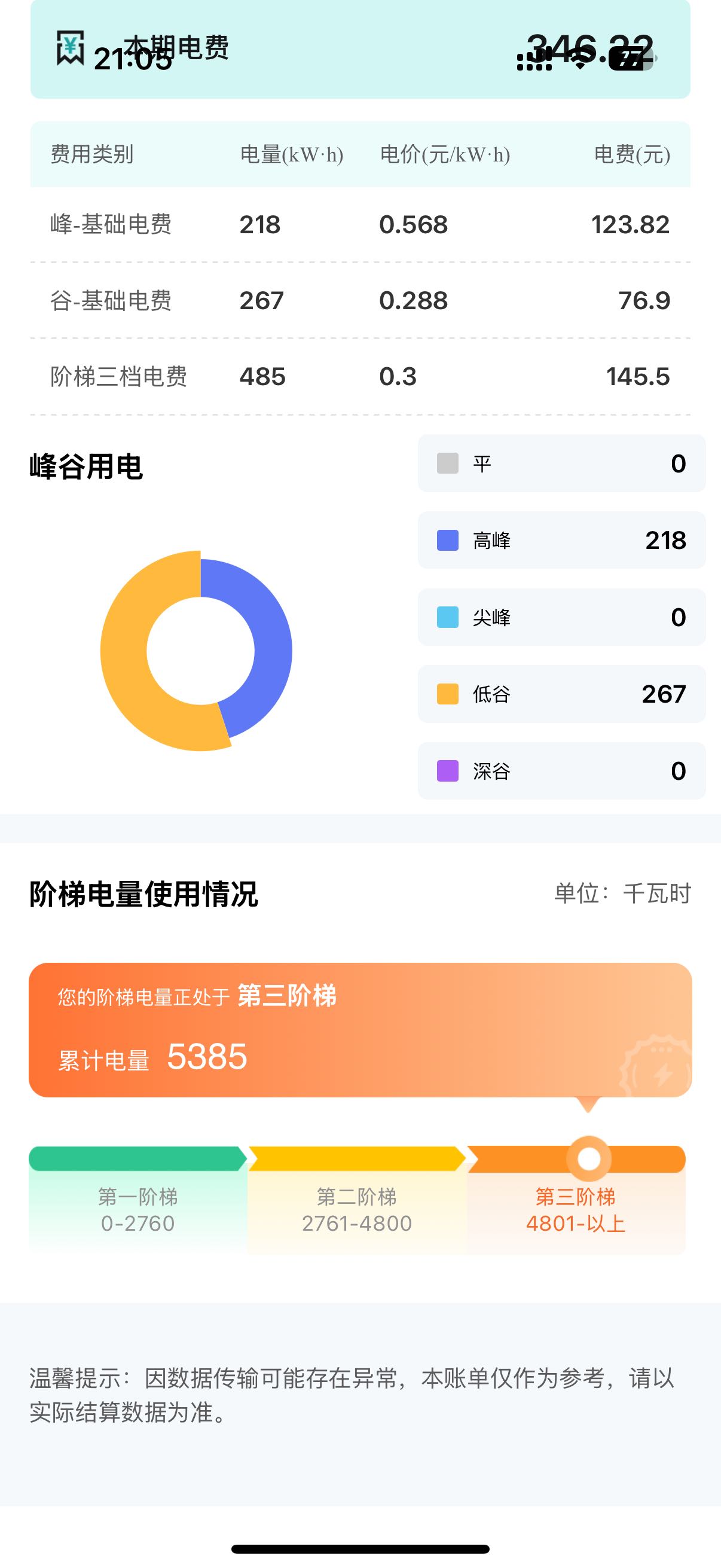Image resolution: width=721 pixels, height=1568 pixels.
Task: Select the 平 legend item
Action: (x=560, y=464)
